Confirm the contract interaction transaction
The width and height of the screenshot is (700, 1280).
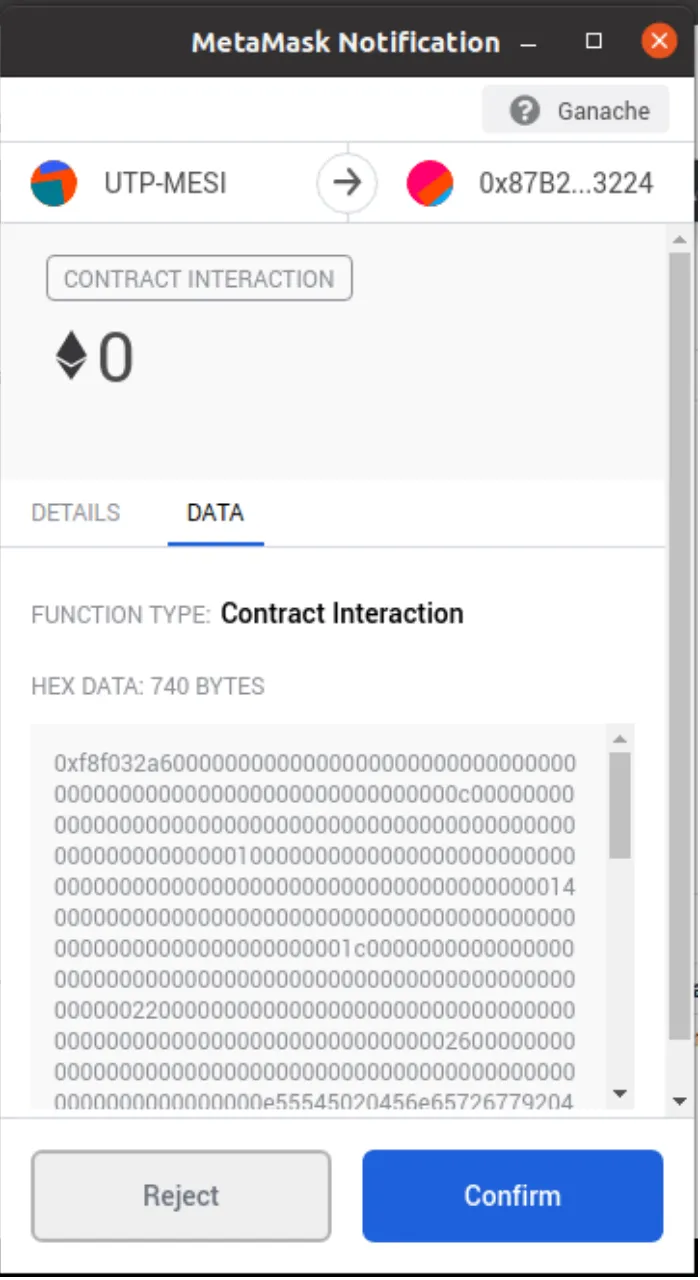512,1195
